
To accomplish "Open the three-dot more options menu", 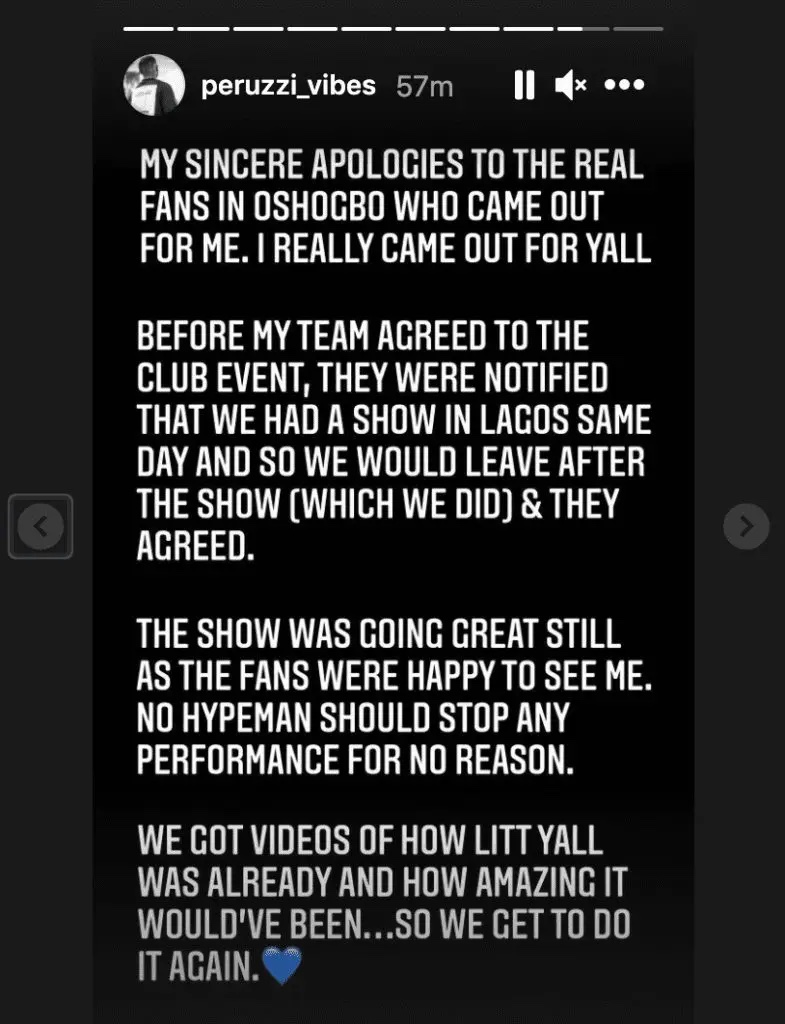I will (625, 86).
